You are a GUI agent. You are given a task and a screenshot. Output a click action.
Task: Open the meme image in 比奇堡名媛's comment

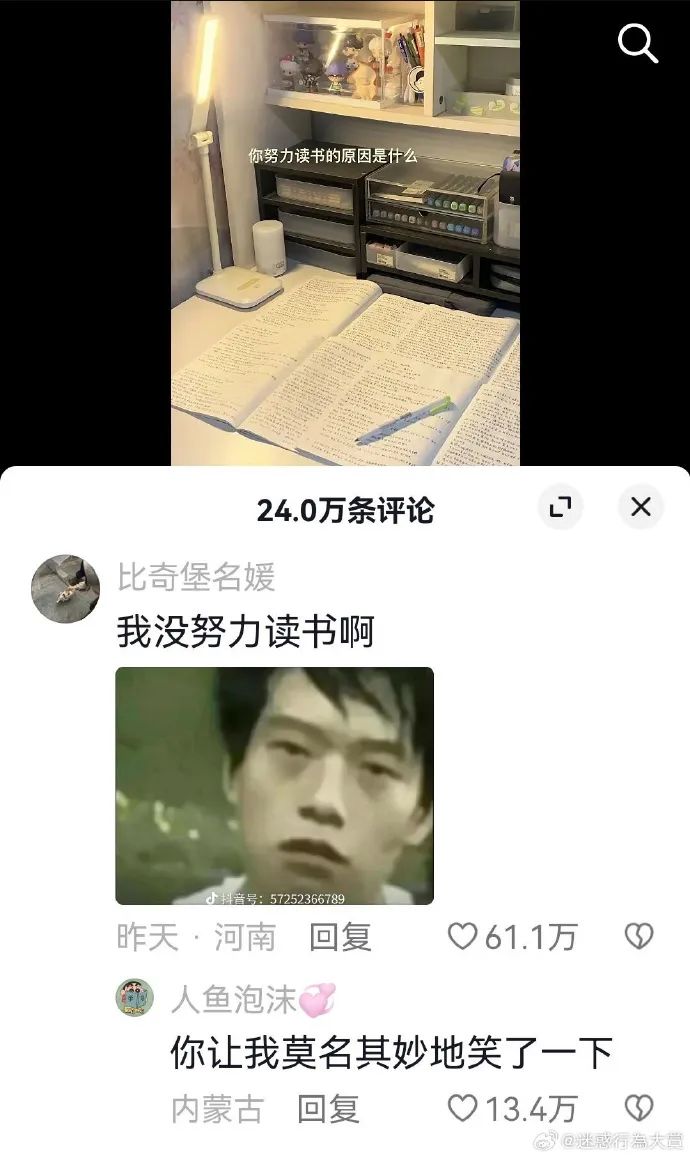pyautogui.click(x=274, y=785)
